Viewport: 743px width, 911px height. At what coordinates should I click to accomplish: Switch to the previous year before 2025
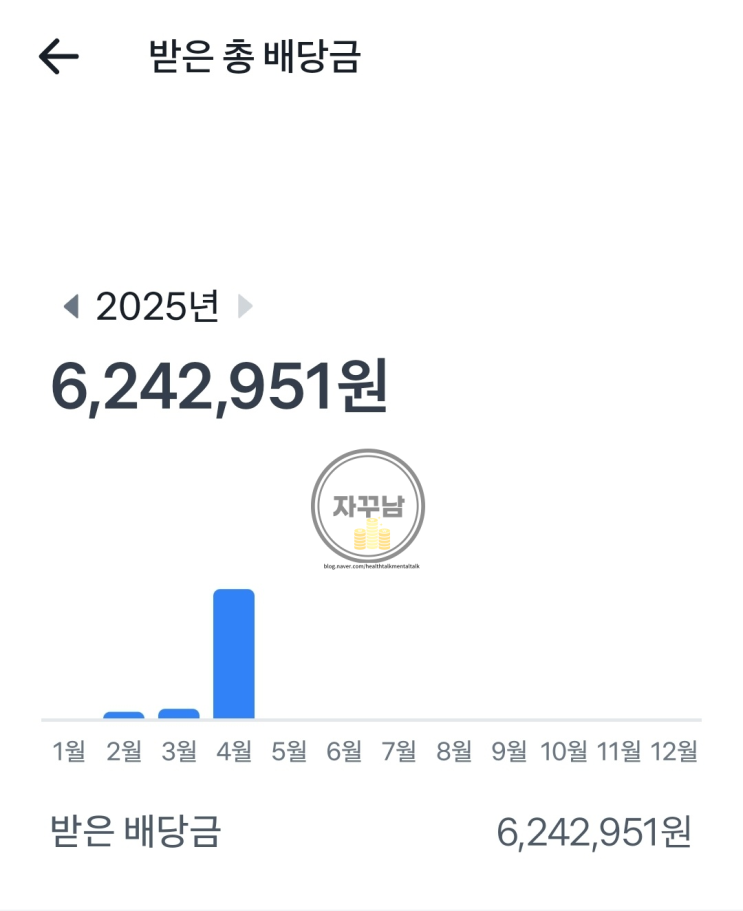71,306
